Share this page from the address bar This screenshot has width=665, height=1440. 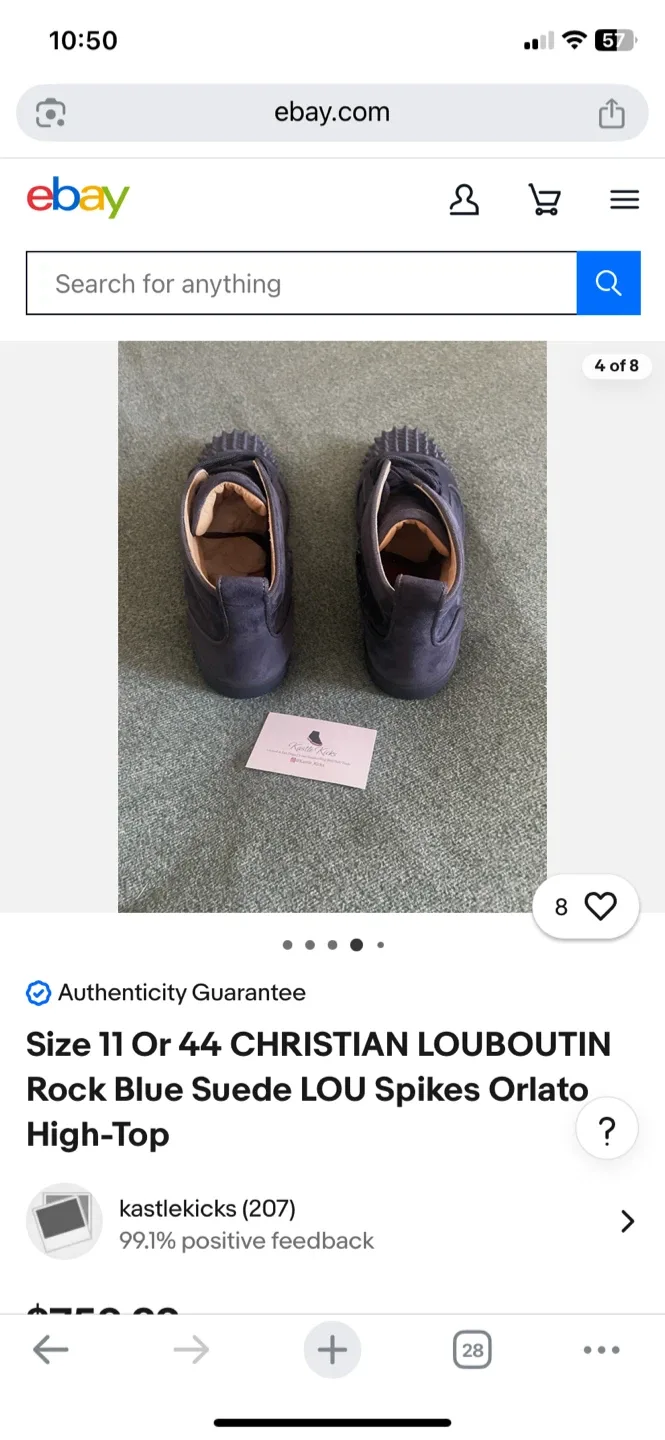click(611, 113)
